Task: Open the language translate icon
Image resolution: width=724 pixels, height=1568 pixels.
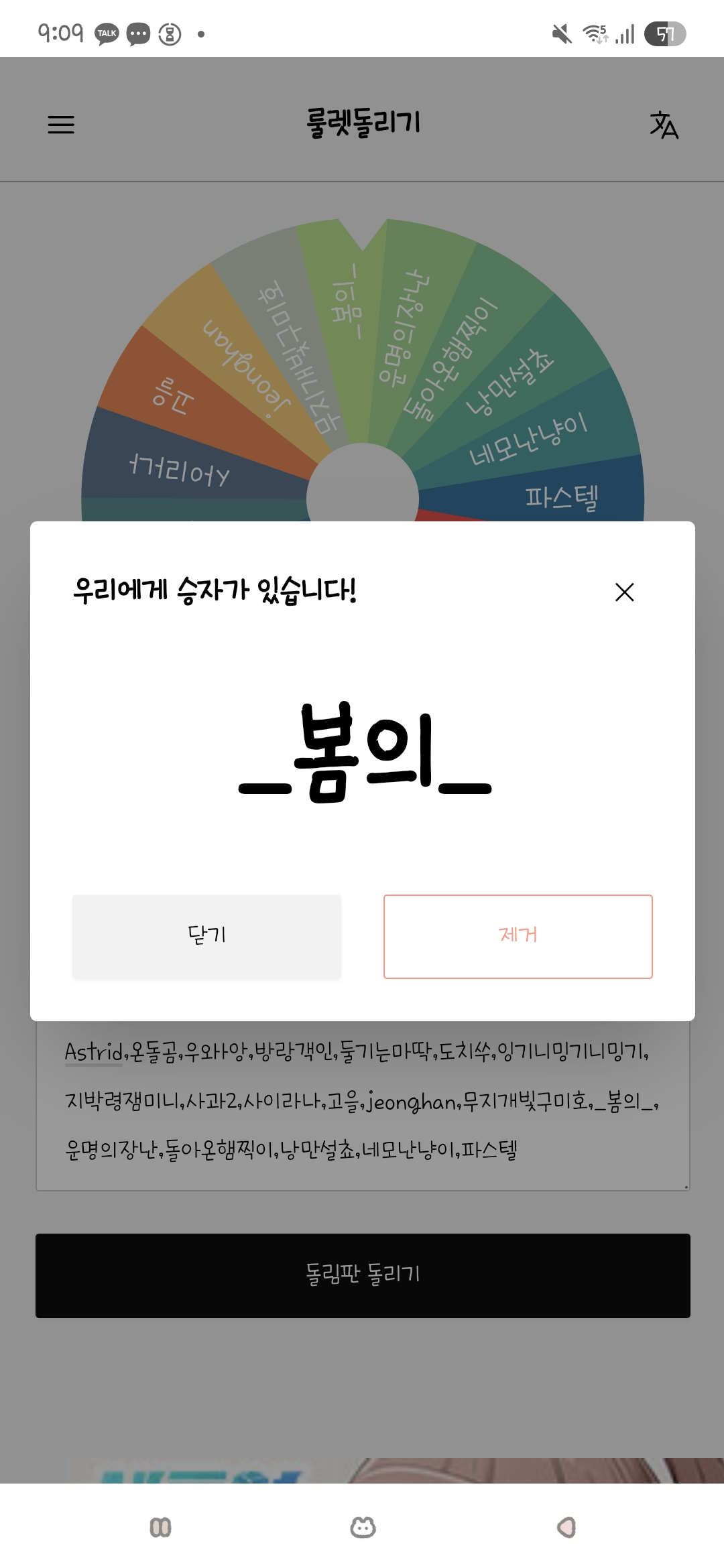Action: 664,125
